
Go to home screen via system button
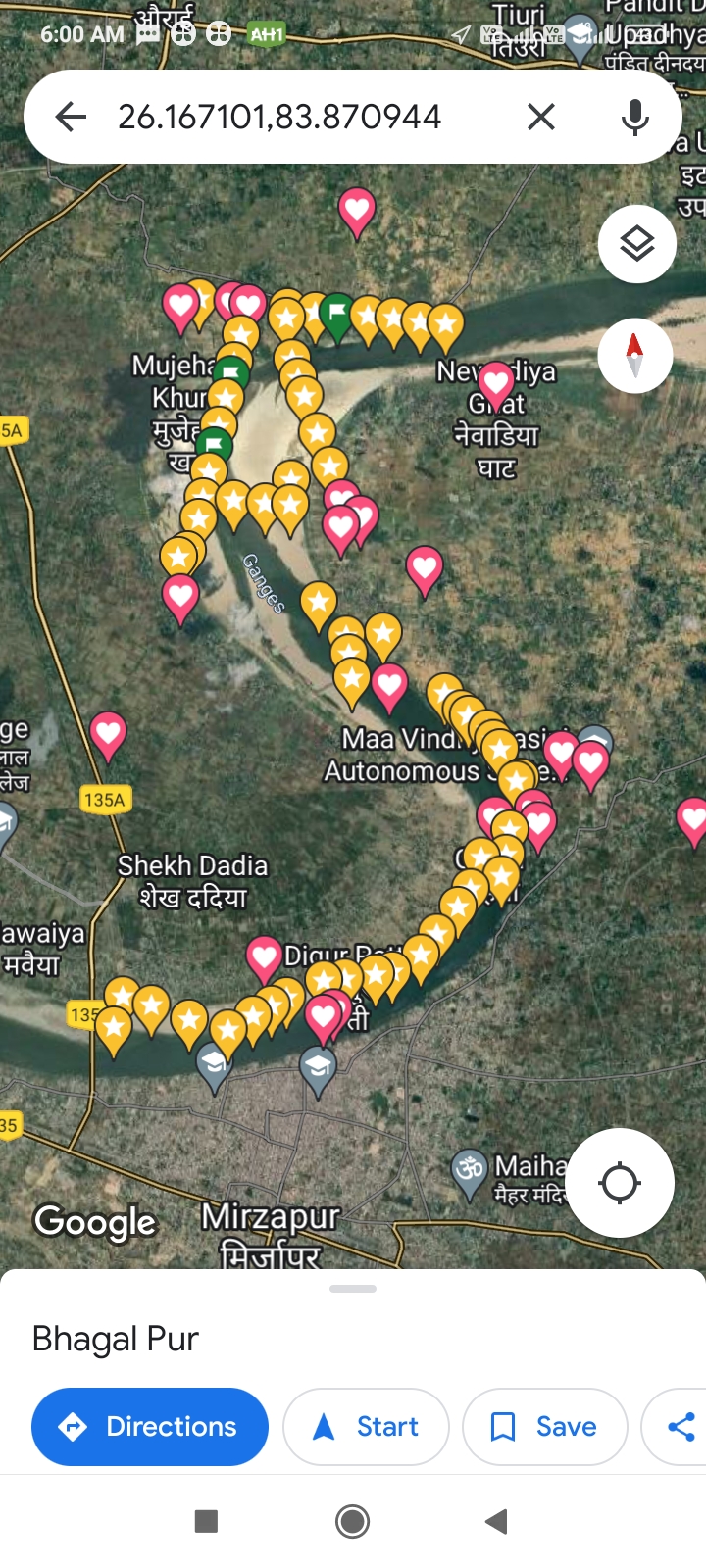pyautogui.click(x=353, y=1521)
